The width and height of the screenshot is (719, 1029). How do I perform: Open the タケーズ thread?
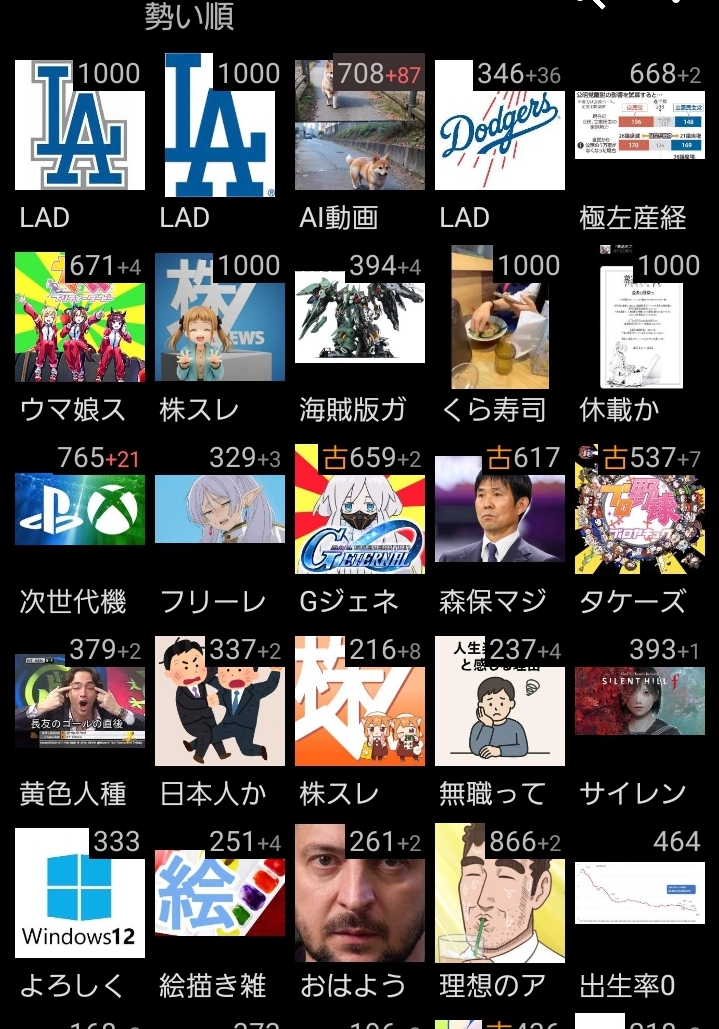(639, 512)
